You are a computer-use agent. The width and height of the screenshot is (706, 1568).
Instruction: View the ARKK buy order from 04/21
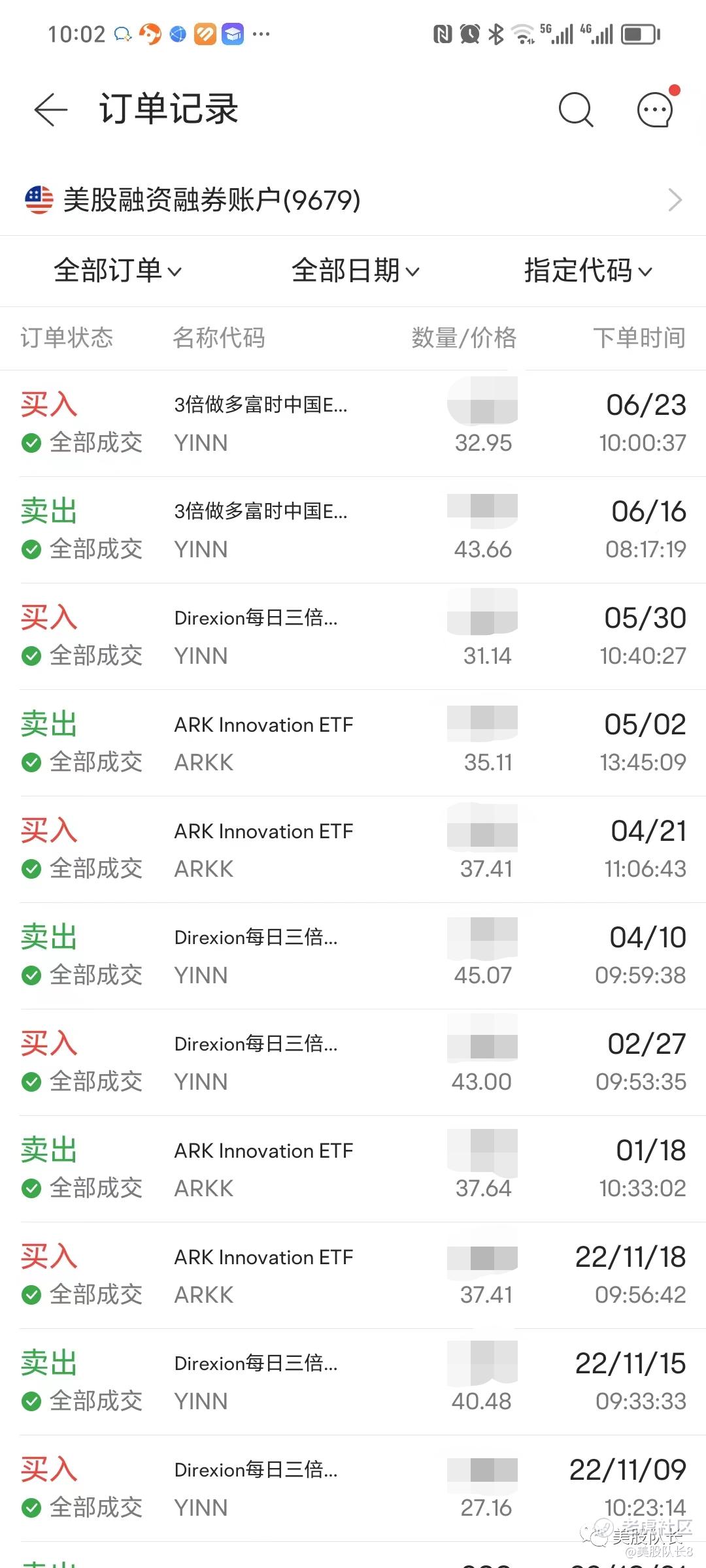pyautogui.click(x=353, y=849)
